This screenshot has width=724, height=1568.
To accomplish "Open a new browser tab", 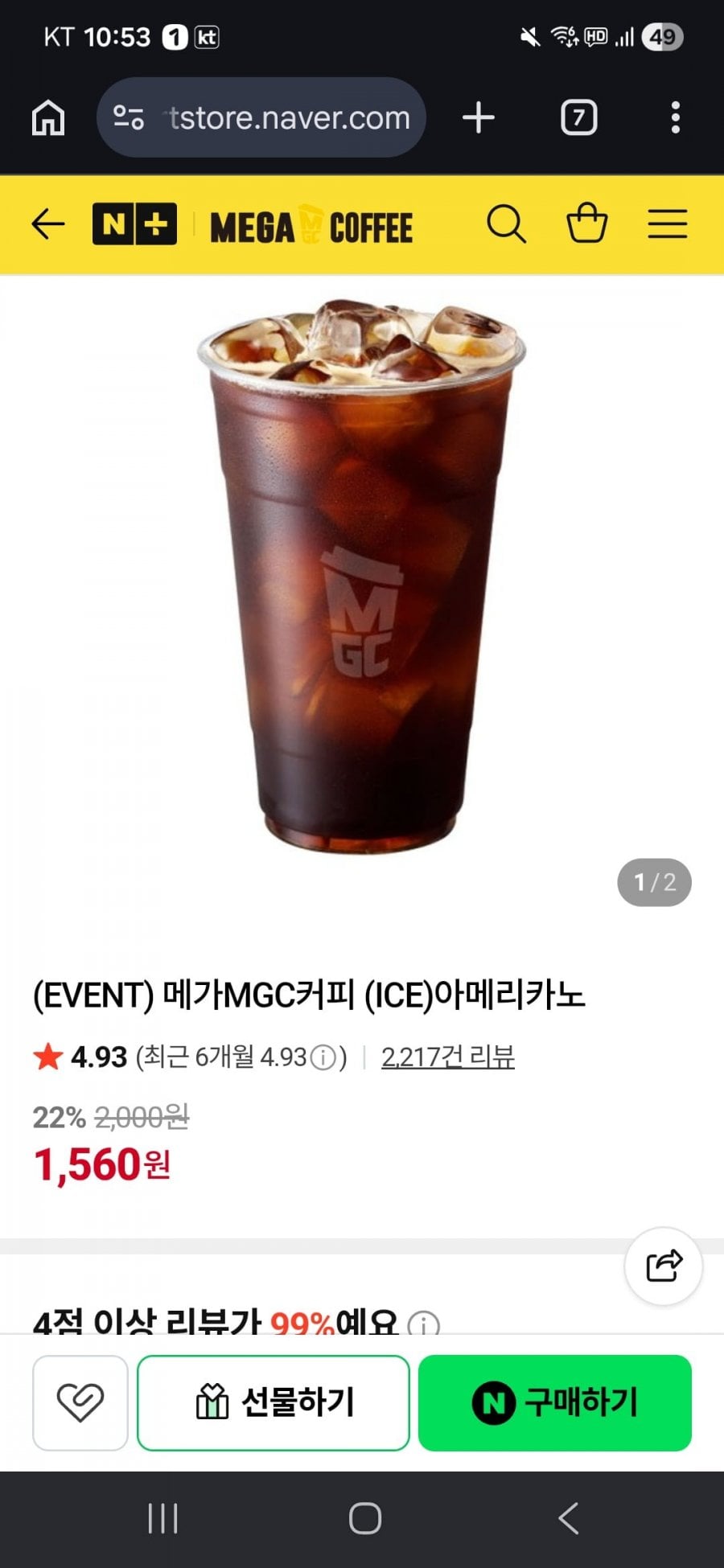I will 479,118.
